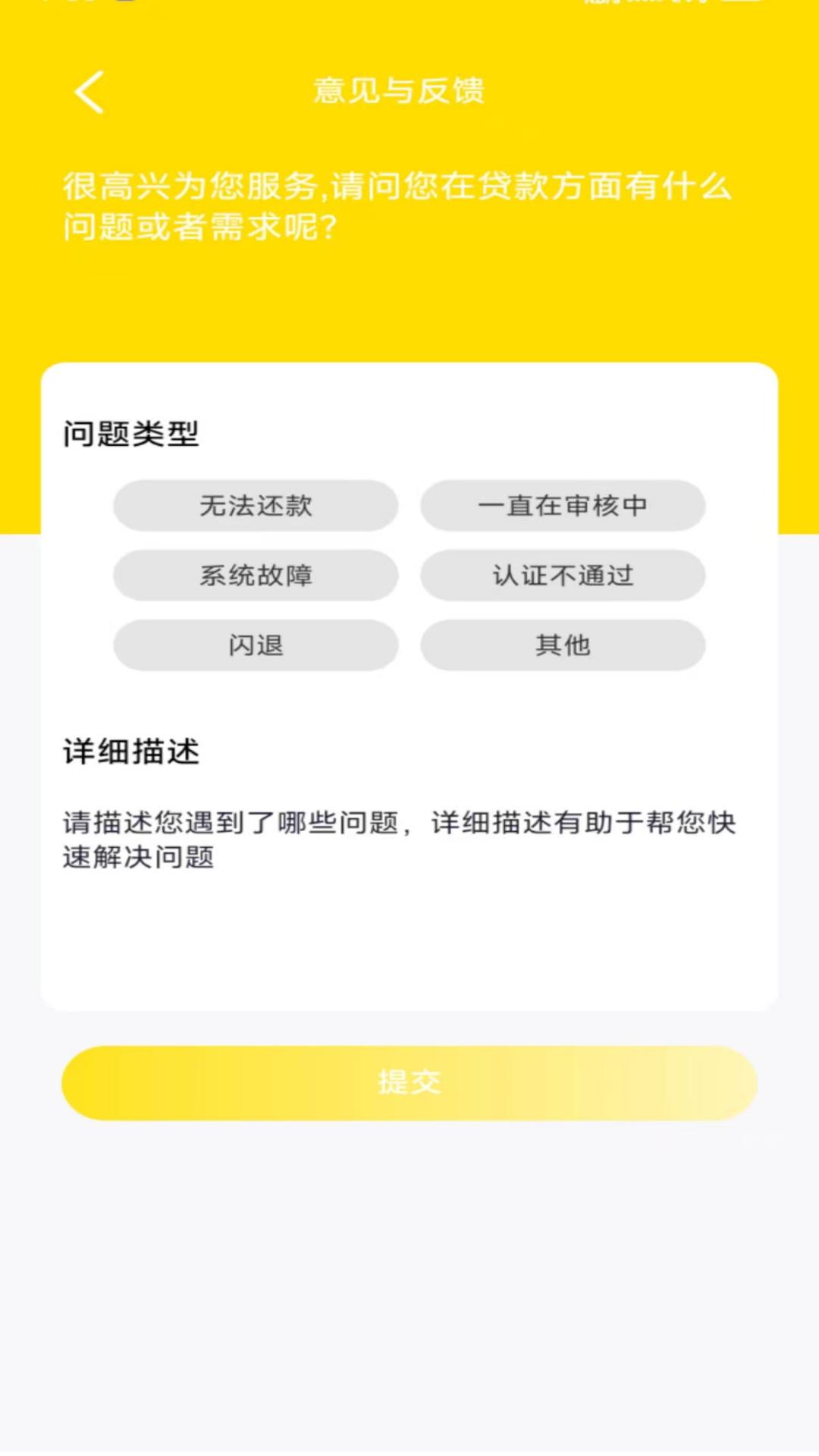Tap the 问题类型 section label
This screenshot has height=1456, width=819.
coord(130,433)
